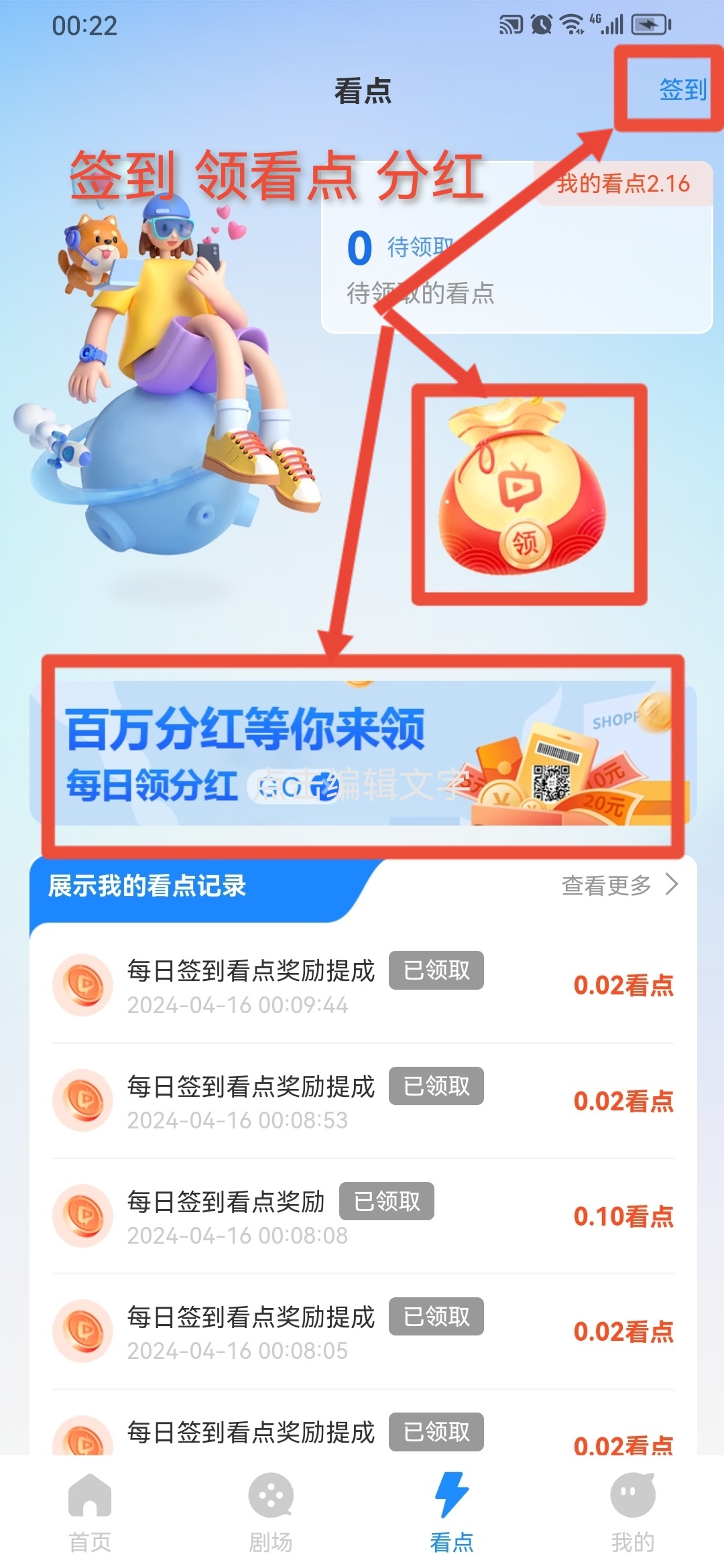Screen dimensions: 724x1568
Task: Select the 看点 tab
Action: coord(452,1513)
